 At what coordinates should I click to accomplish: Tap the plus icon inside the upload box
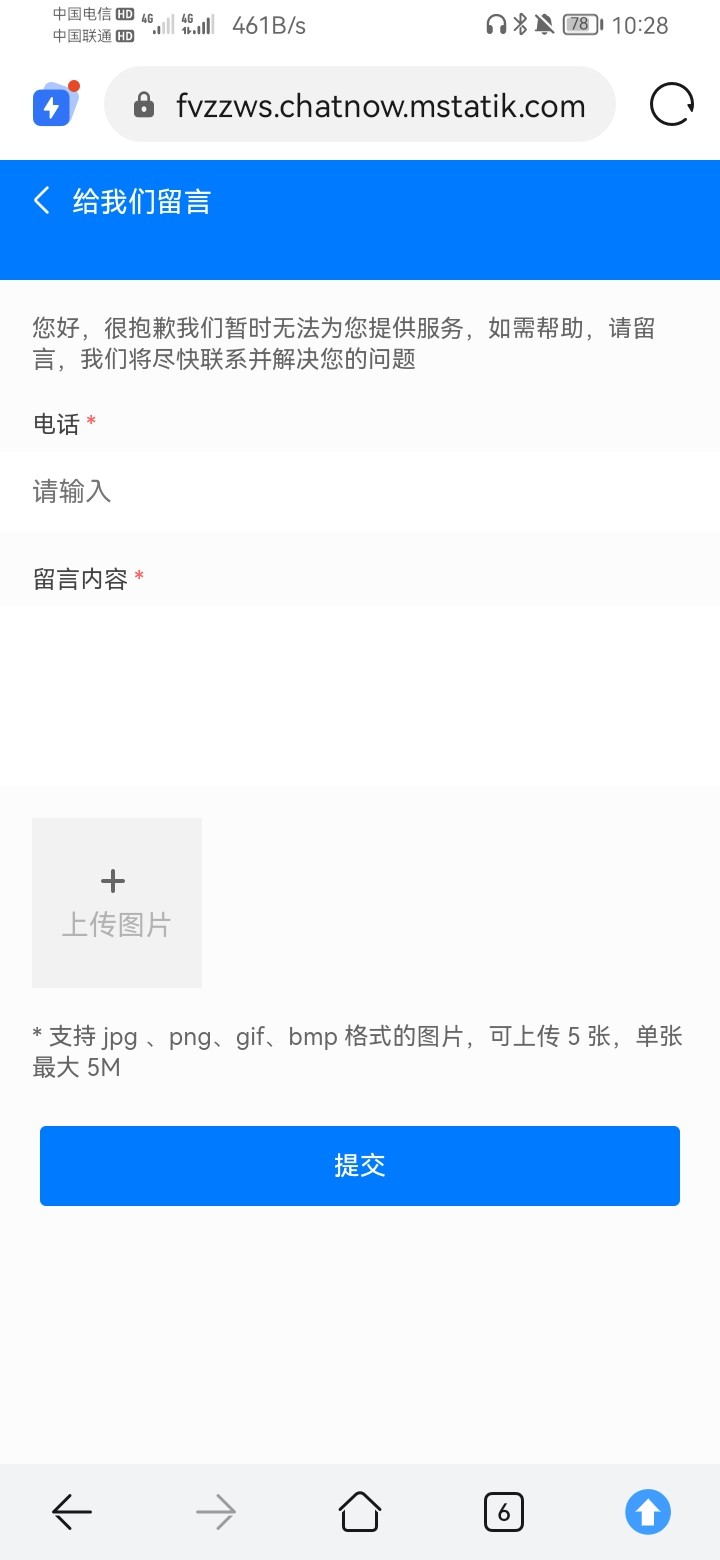tap(113, 881)
